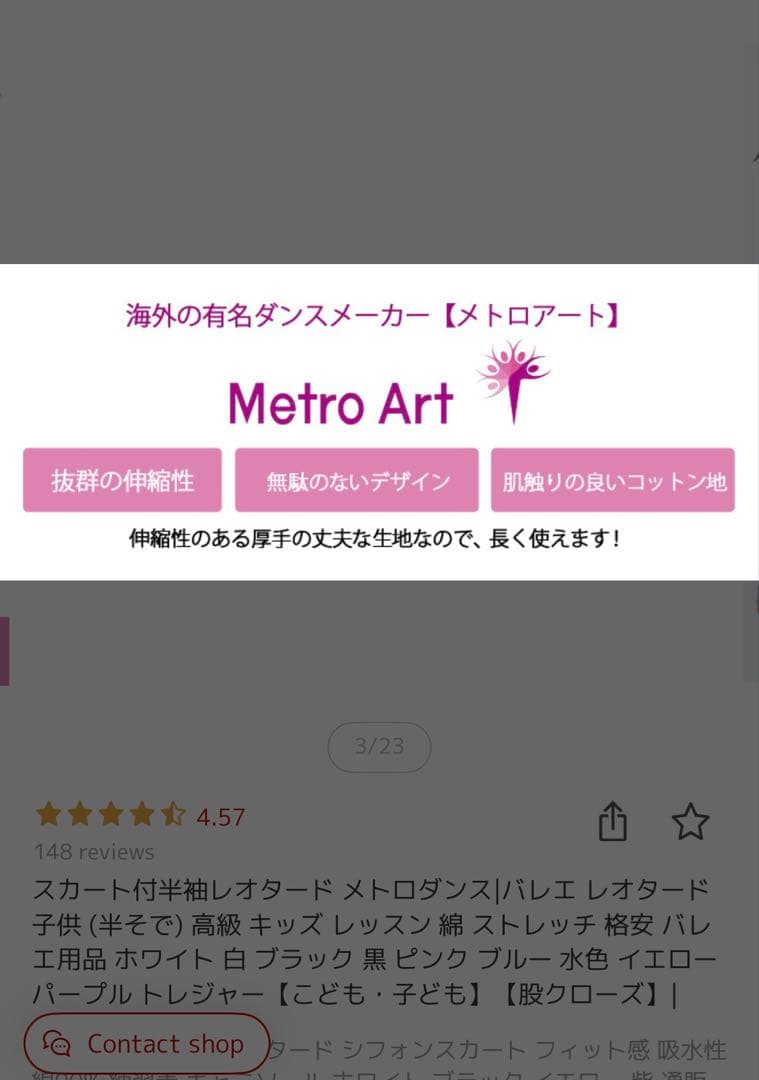Add product to favorites with star

(x=690, y=822)
